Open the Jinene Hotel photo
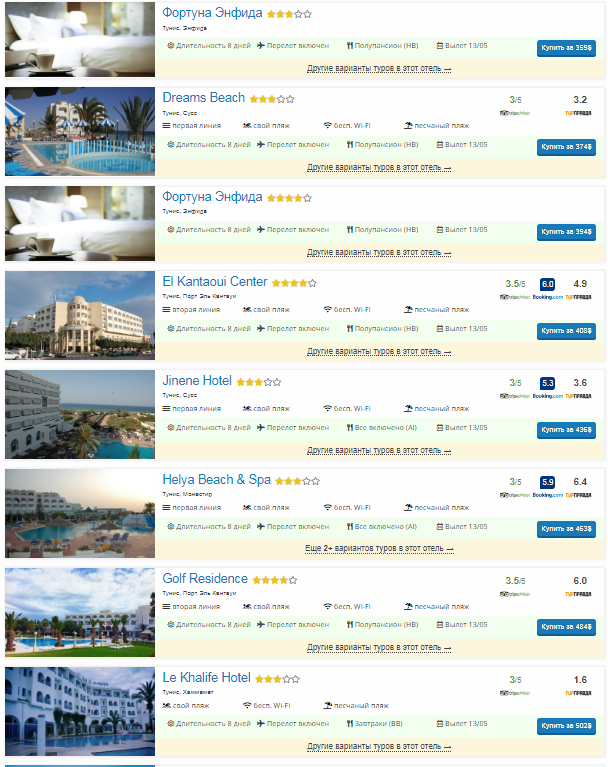This screenshot has height=767, width=608. (80, 415)
